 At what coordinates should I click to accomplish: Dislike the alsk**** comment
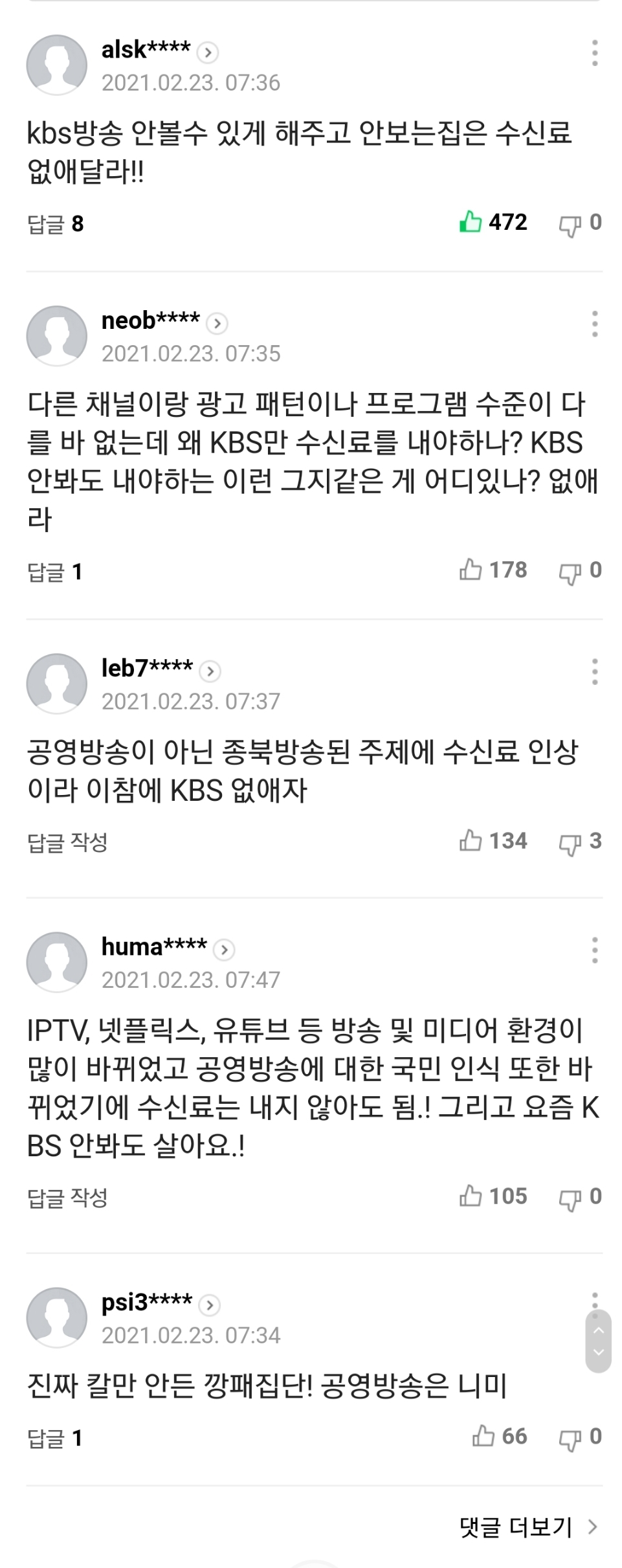581,223
